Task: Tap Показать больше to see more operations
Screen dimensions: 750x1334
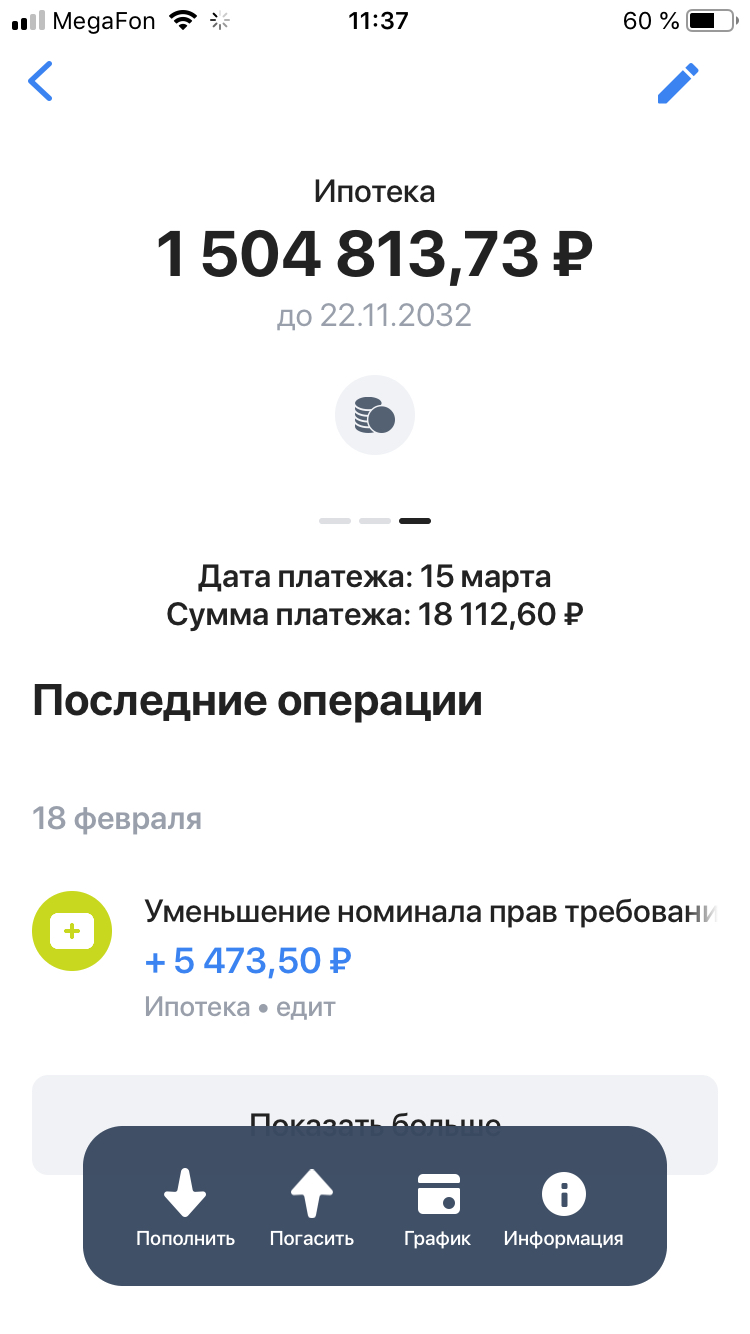Action: 375,1102
